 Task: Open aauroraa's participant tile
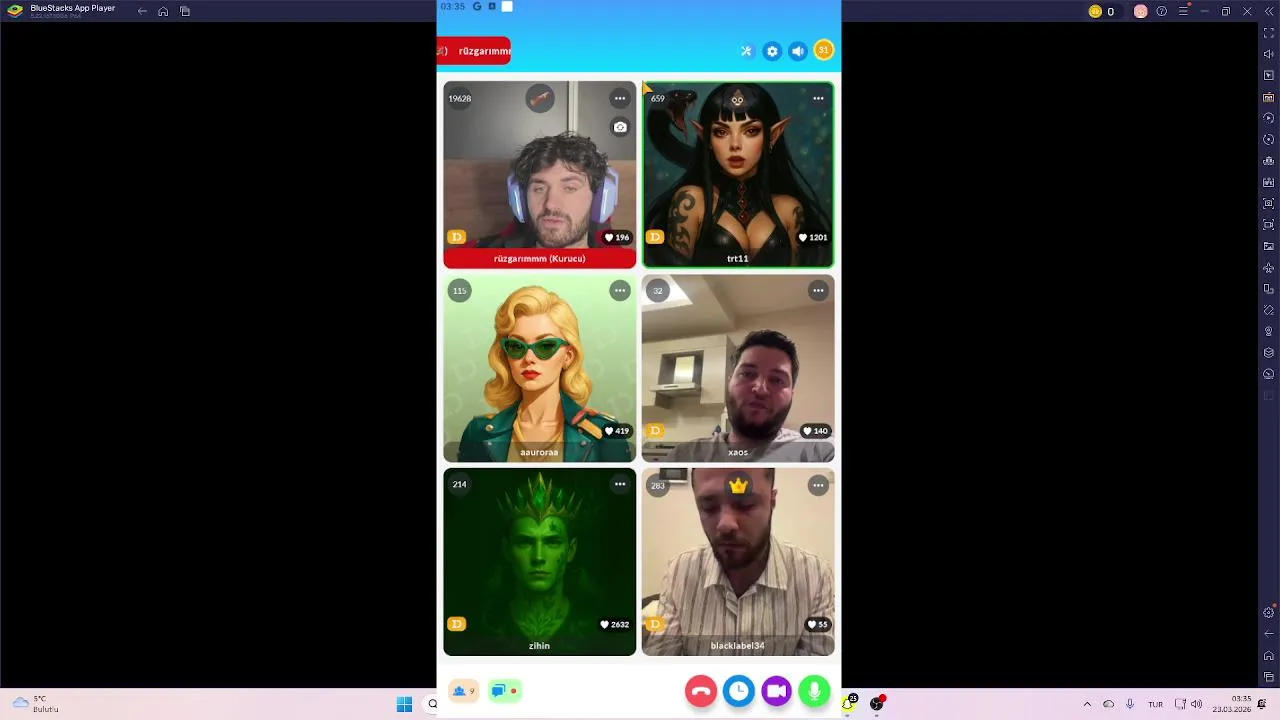click(539, 368)
